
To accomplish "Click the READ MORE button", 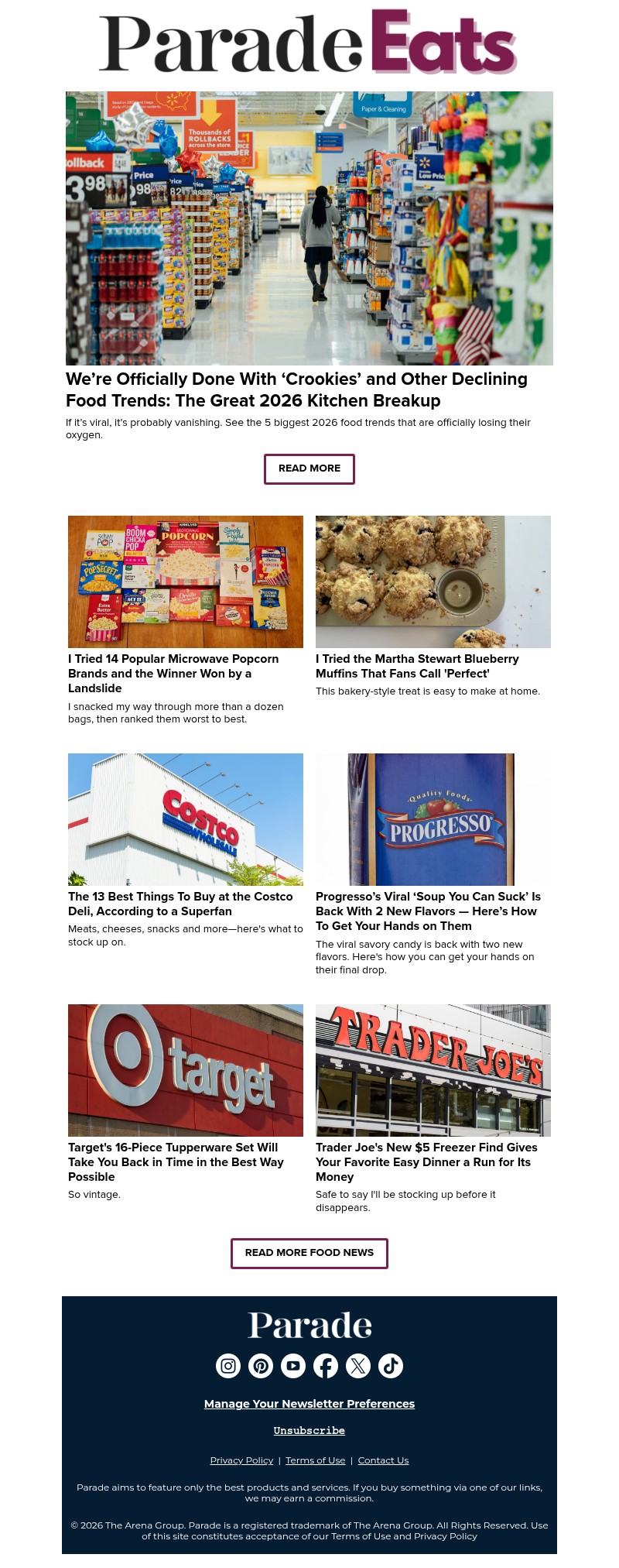I will [x=309, y=468].
